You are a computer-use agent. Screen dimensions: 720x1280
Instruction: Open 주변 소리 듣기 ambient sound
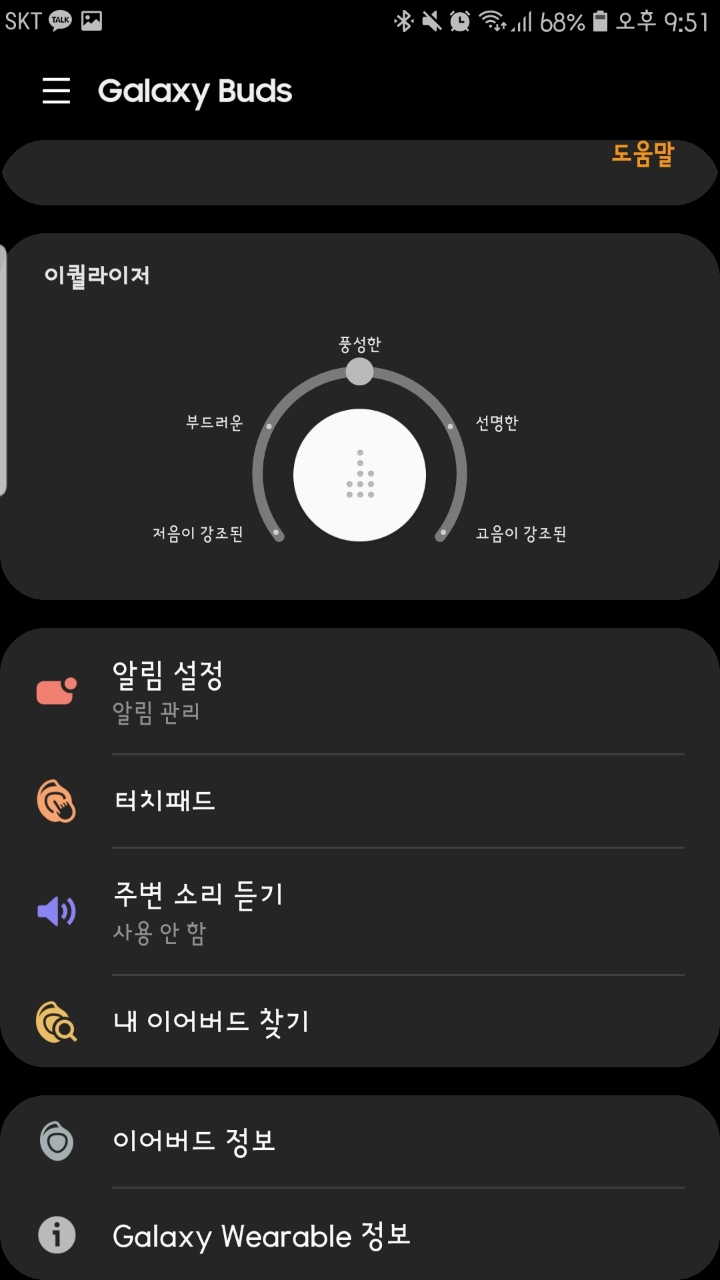pyautogui.click(x=360, y=911)
